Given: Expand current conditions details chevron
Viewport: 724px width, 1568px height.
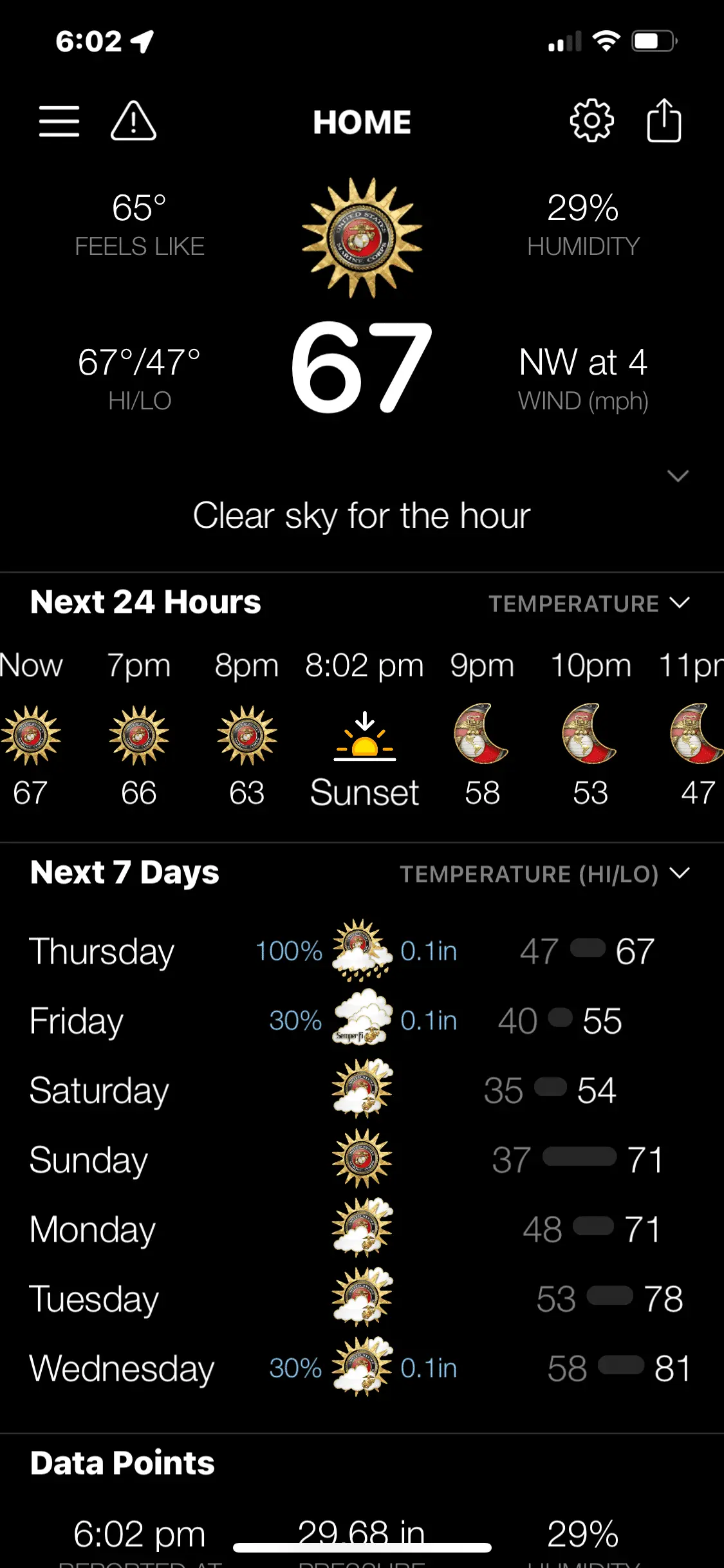Looking at the screenshot, I should (x=678, y=476).
